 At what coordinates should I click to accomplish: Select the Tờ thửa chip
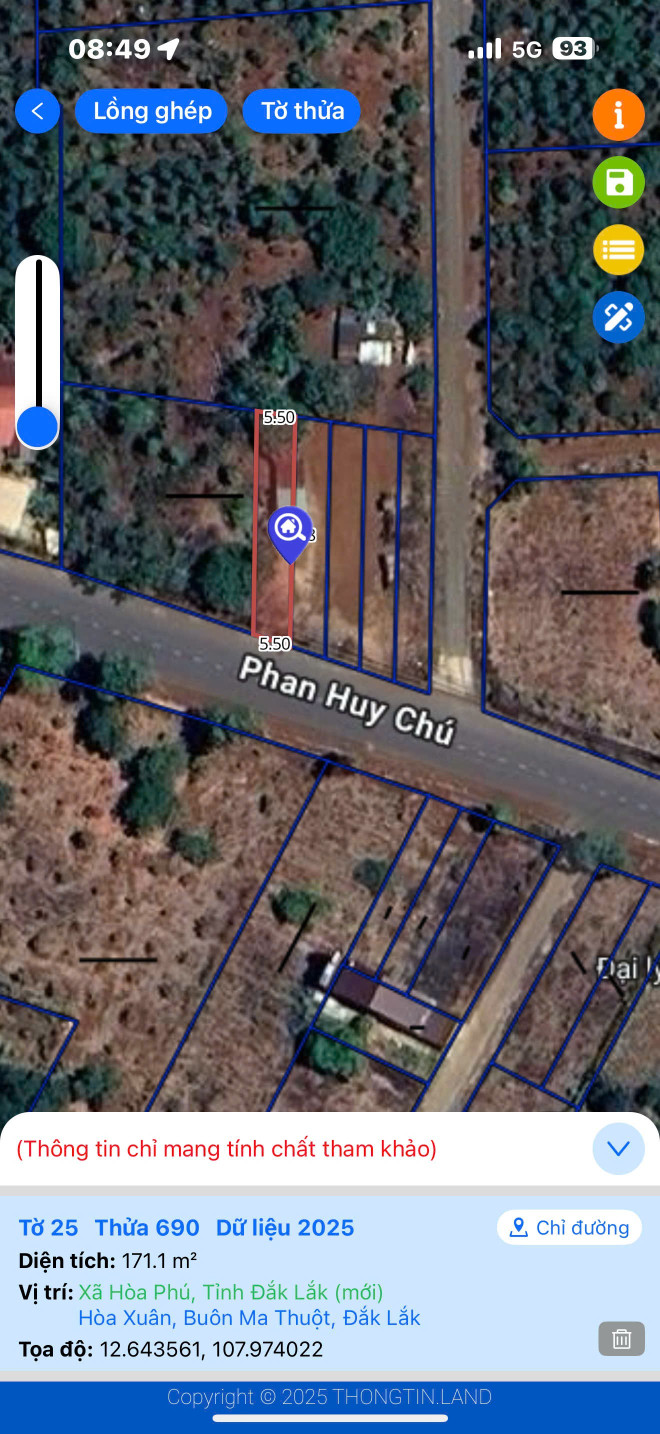(302, 111)
